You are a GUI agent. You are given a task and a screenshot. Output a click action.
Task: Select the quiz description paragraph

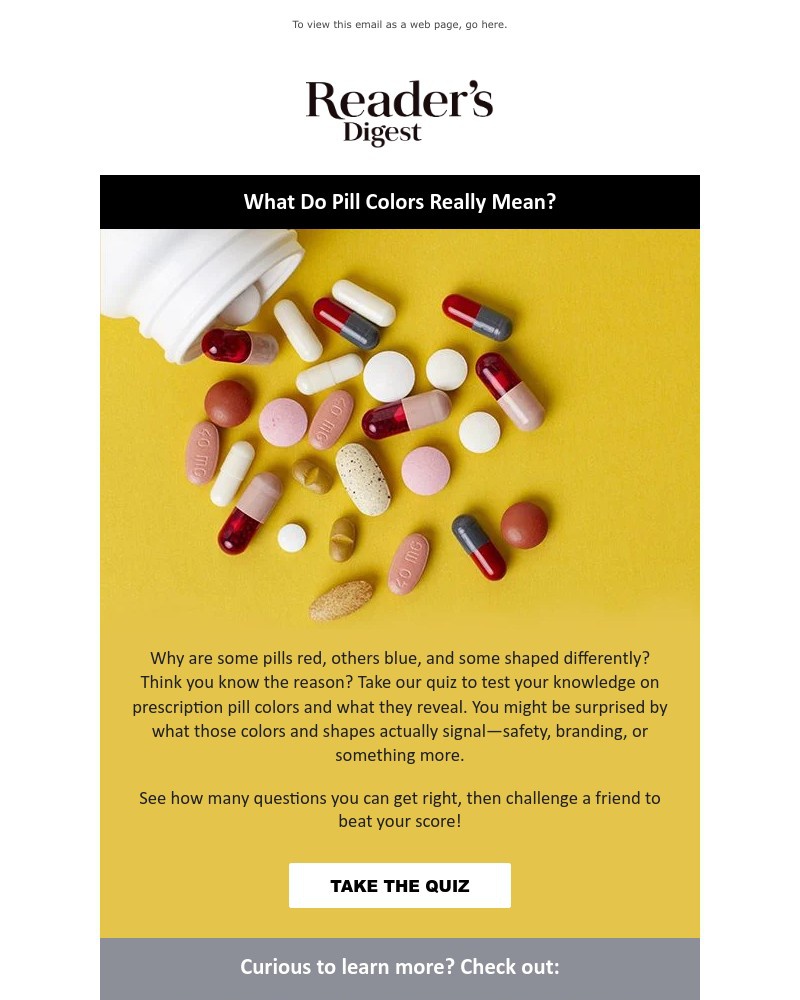click(x=400, y=706)
